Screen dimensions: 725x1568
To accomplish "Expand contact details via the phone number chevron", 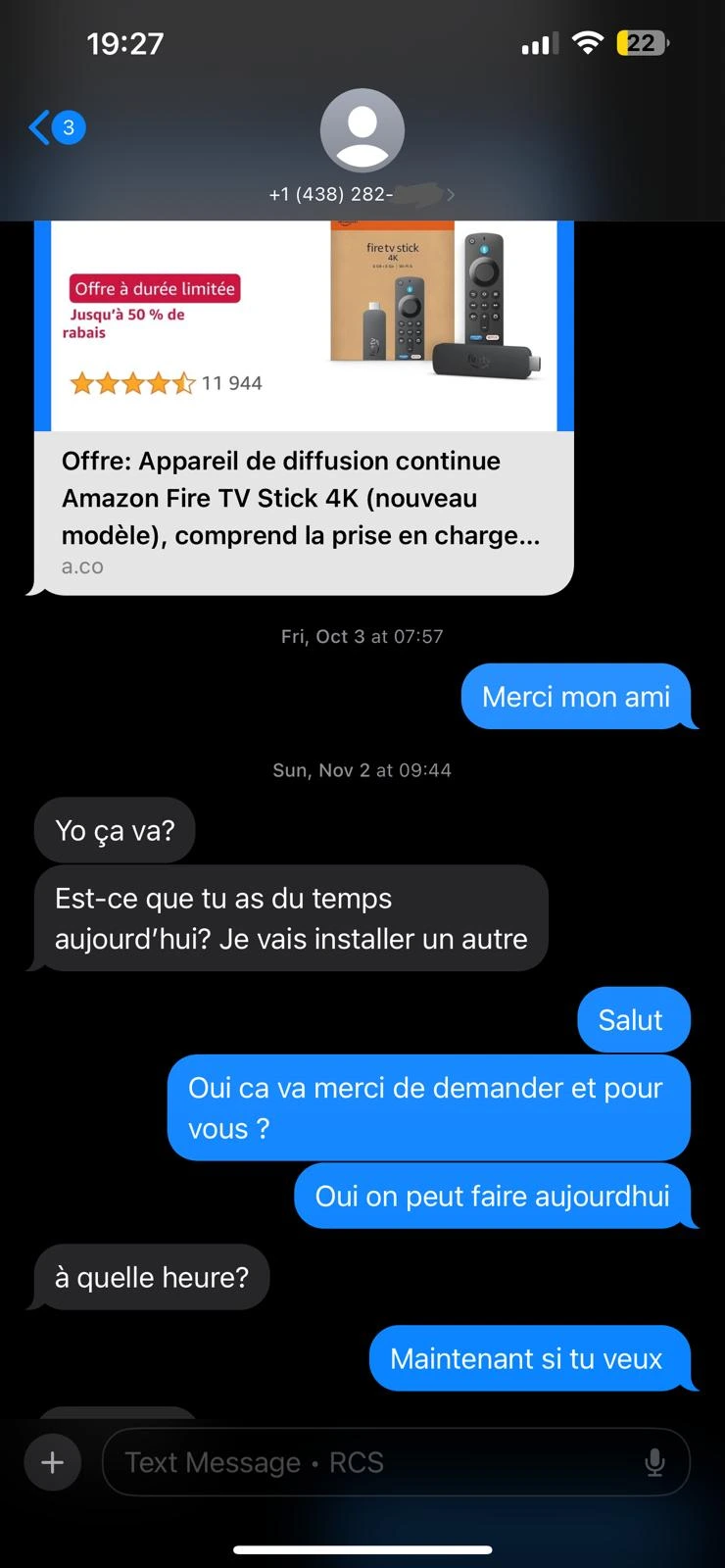I will [x=450, y=194].
